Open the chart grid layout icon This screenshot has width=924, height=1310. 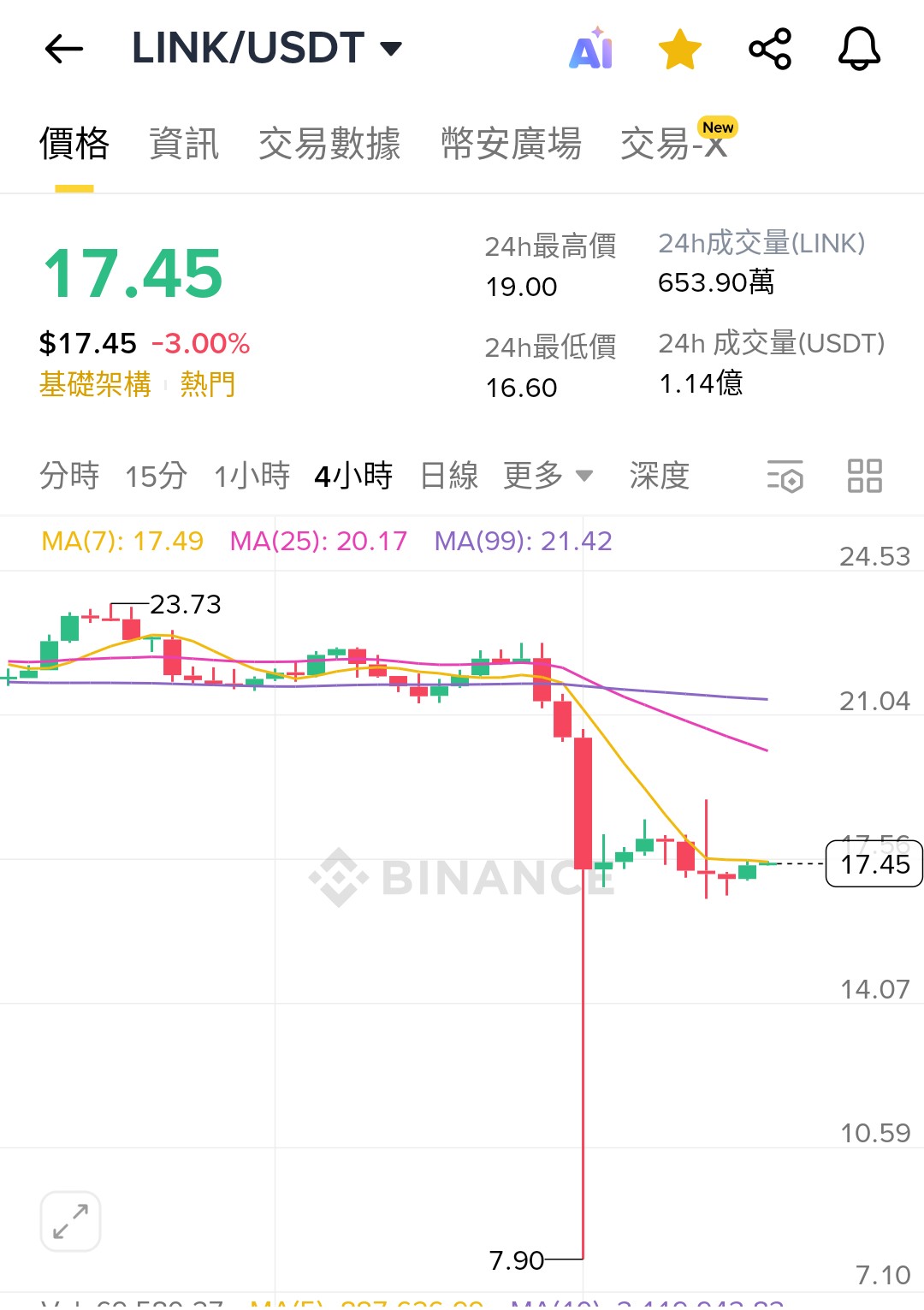[864, 476]
